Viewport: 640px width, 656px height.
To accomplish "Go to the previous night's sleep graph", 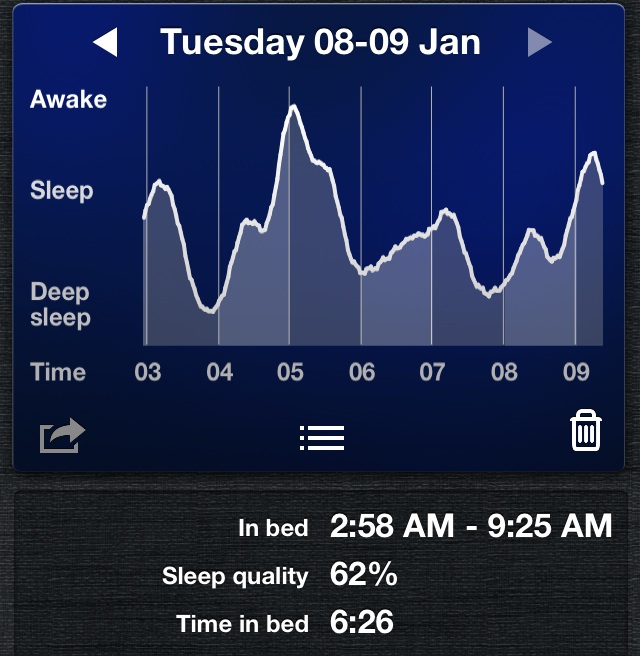I will point(106,42).
